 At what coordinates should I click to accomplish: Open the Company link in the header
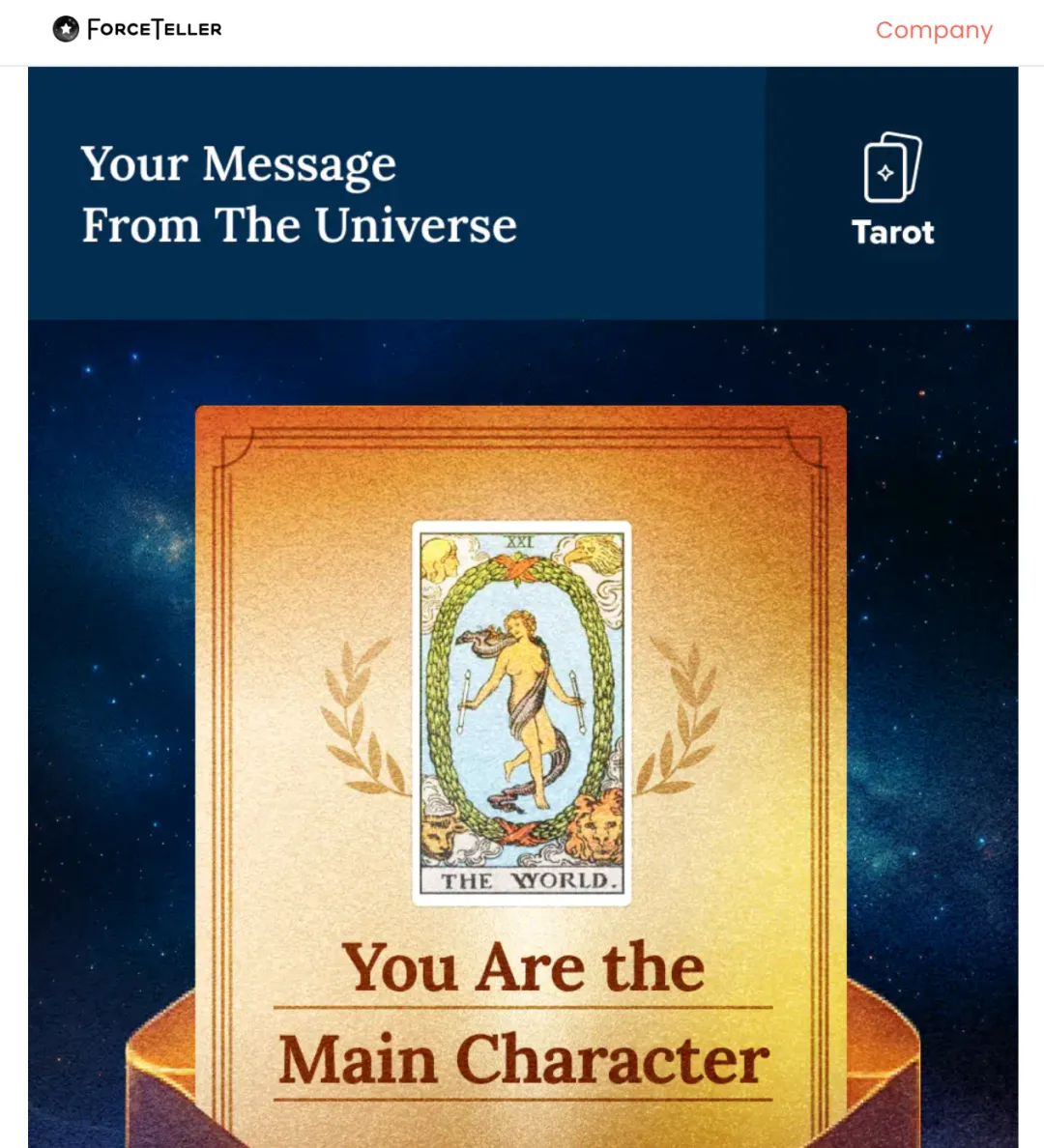[x=933, y=31]
